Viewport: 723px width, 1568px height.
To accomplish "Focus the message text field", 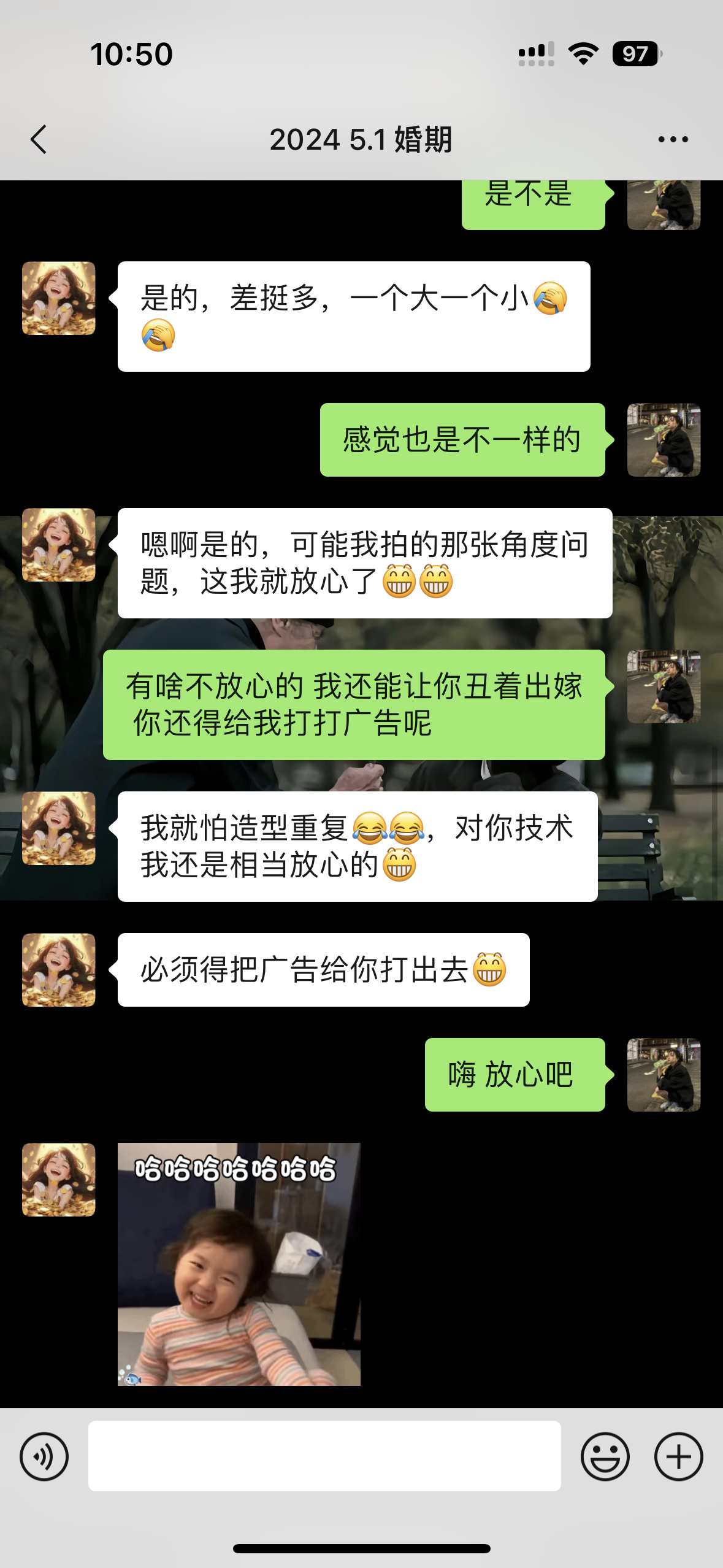I will (324, 1456).
